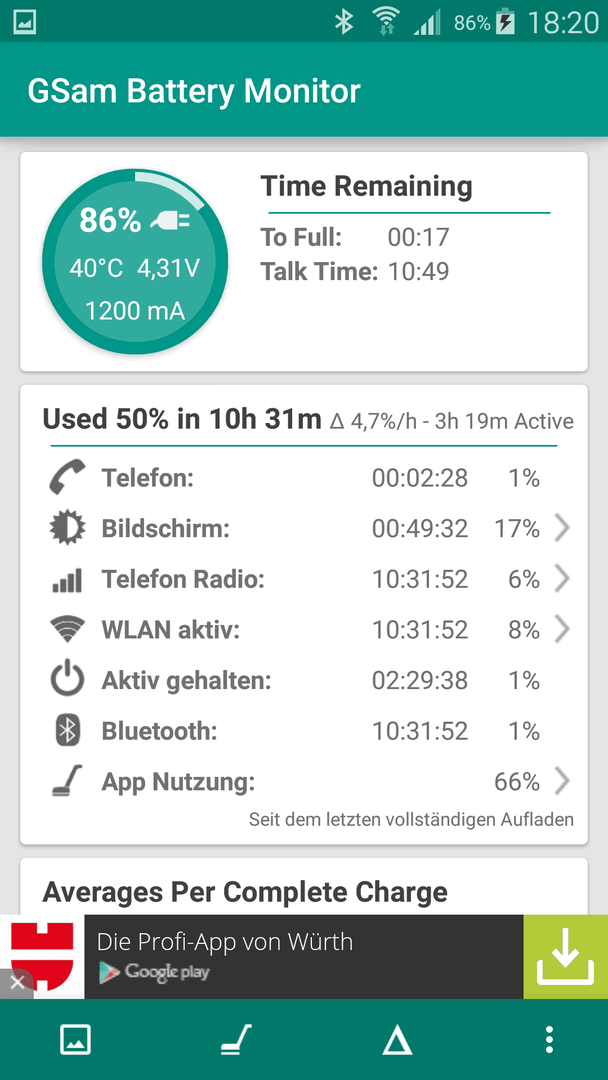Open the three-dot overflow menu
Viewport: 608px width, 1080px height.
[x=549, y=1039]
